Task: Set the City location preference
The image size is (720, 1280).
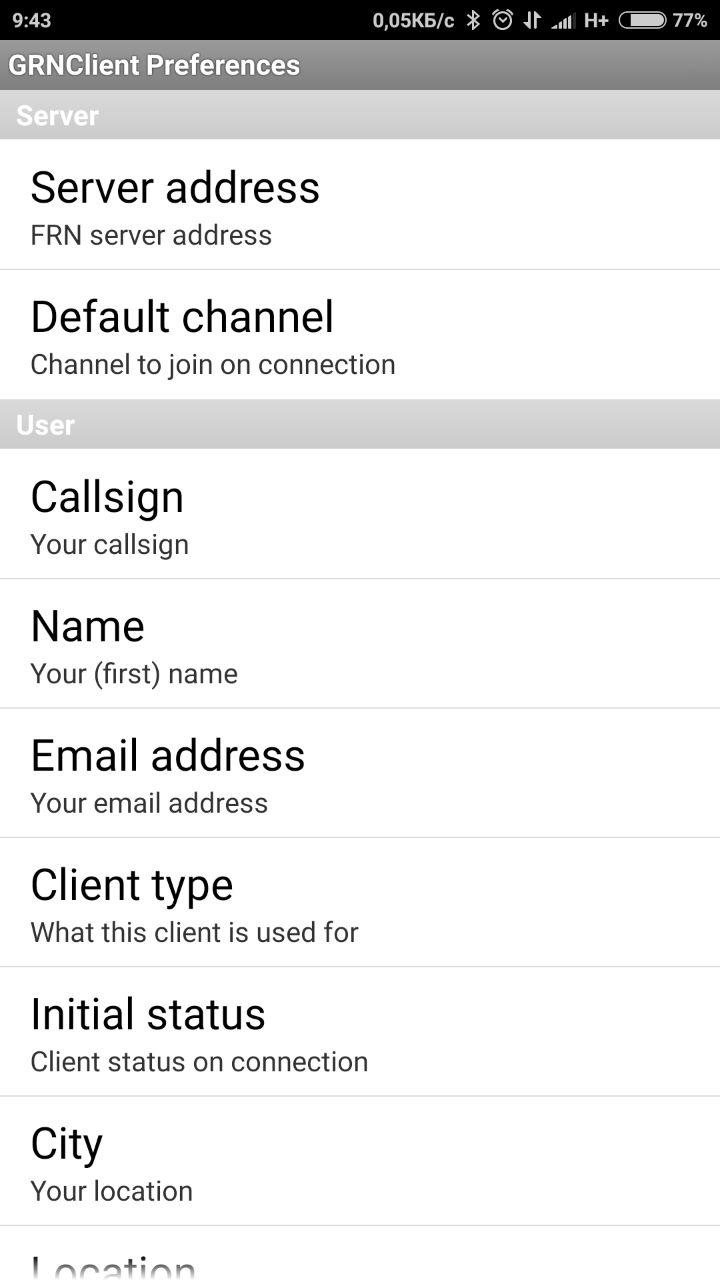Action: pos(360,1161)
